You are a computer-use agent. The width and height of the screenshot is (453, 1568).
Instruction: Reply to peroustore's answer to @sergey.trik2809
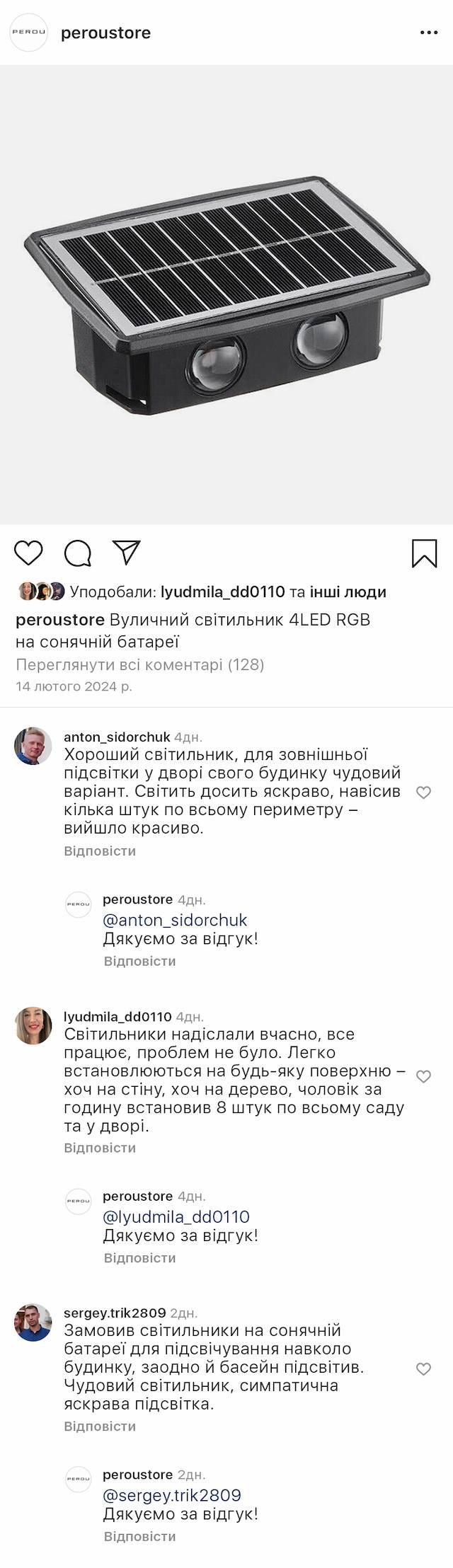(x=139, y=1536)
